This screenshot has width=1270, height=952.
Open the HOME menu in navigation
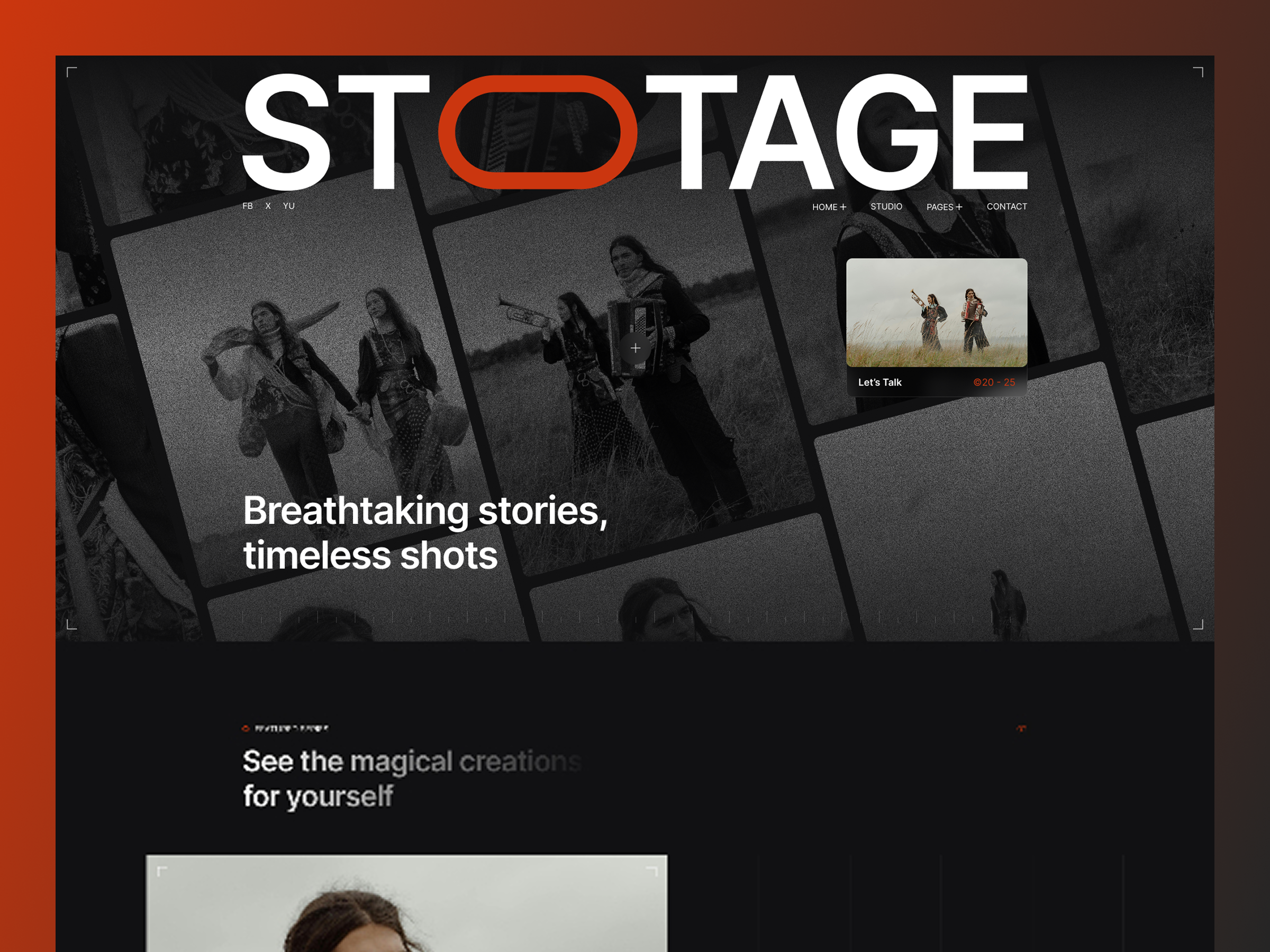click(829, 207)
